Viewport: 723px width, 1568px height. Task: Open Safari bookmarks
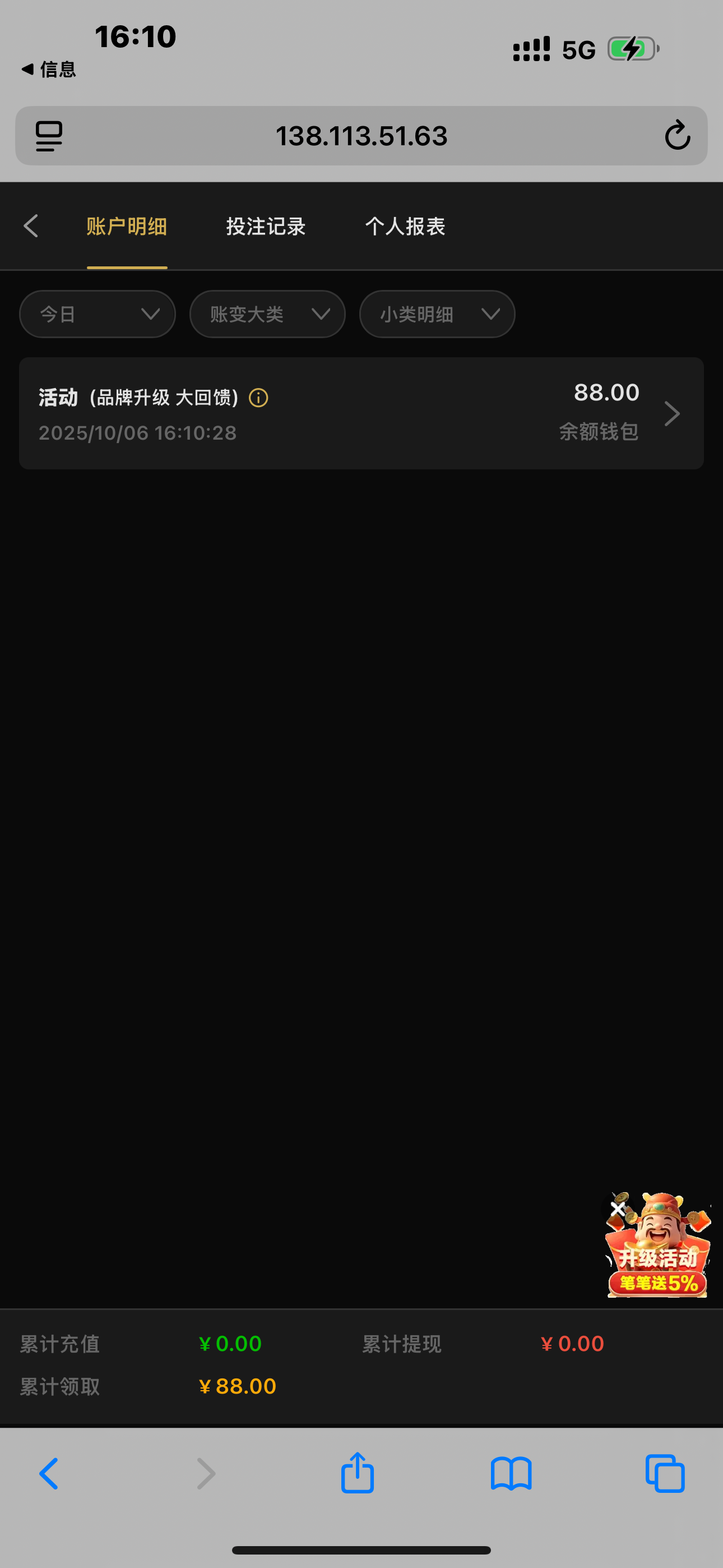pyautogui.click(x=511, y=1473)
